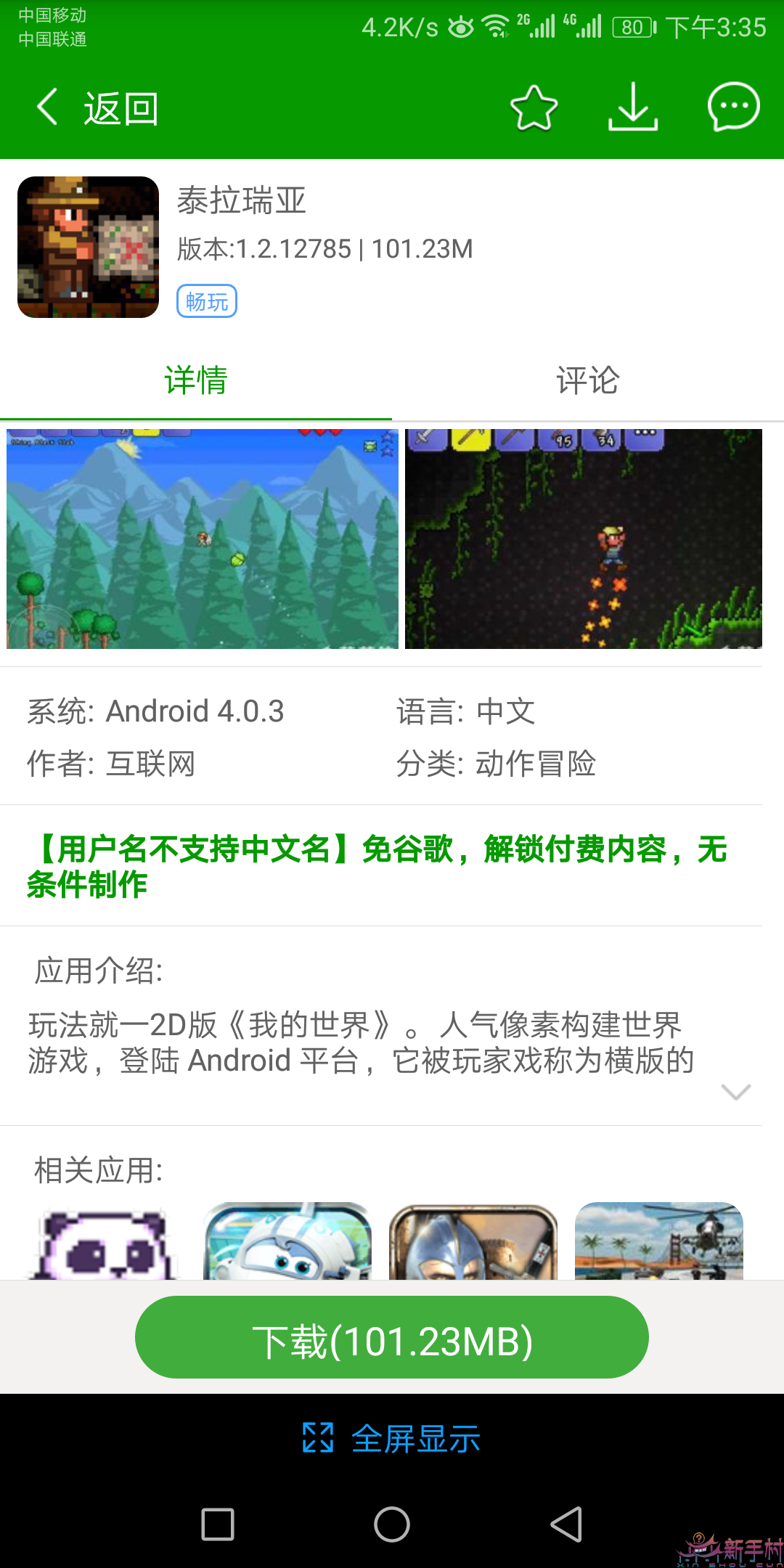Open recent apps from the navigation bar
This screenshot has height=1568, width=784.
(x=217, y=1524)
